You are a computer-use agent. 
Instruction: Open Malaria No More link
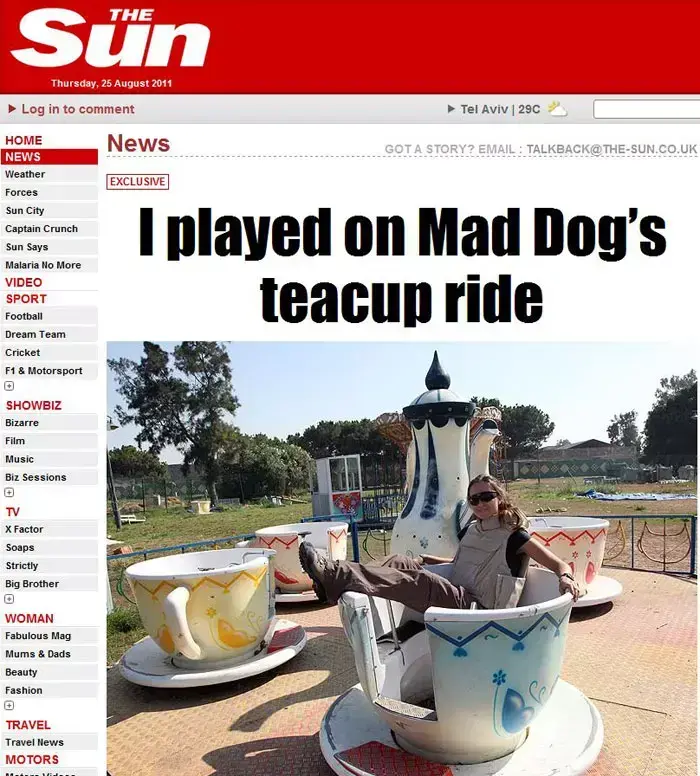[43, 265]
